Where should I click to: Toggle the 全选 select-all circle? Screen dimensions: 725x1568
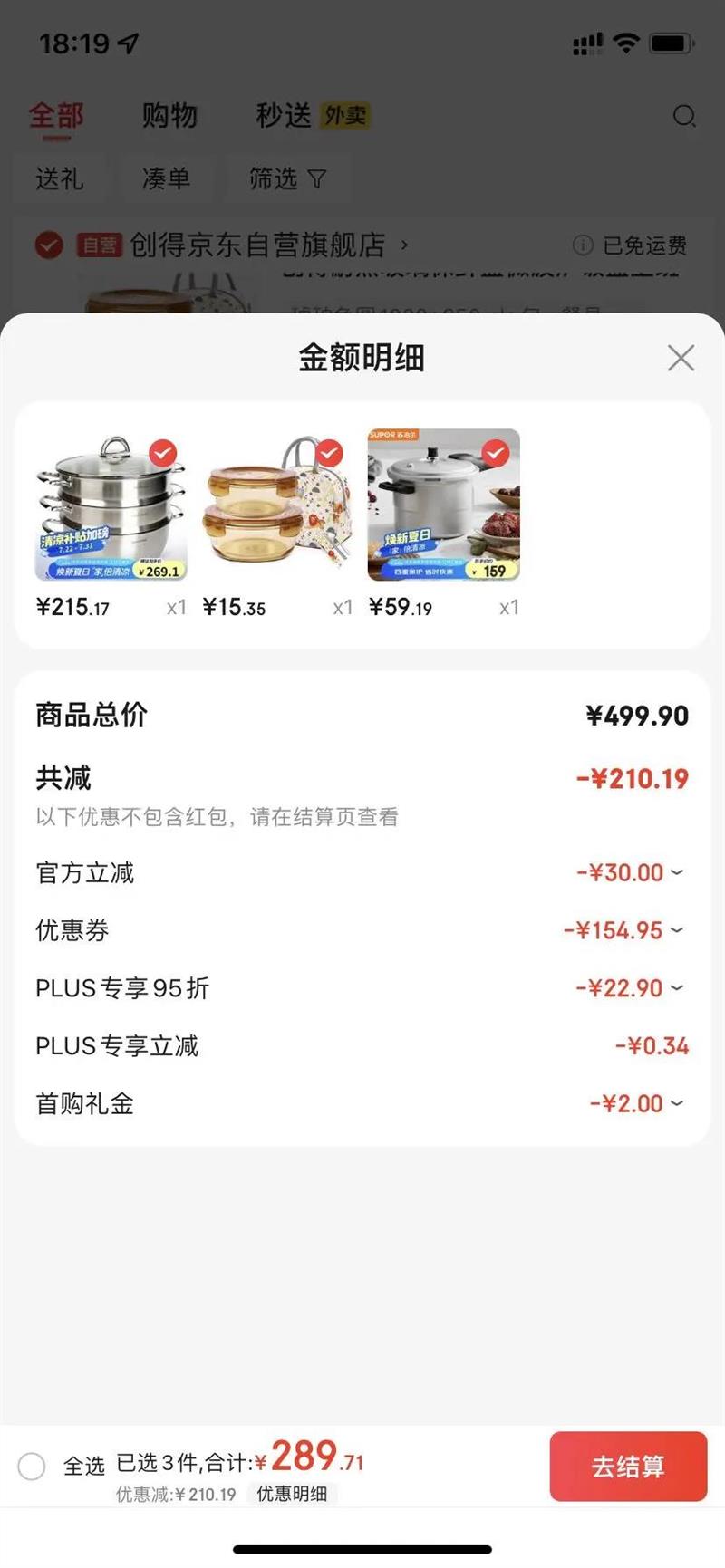[32, 1466]
